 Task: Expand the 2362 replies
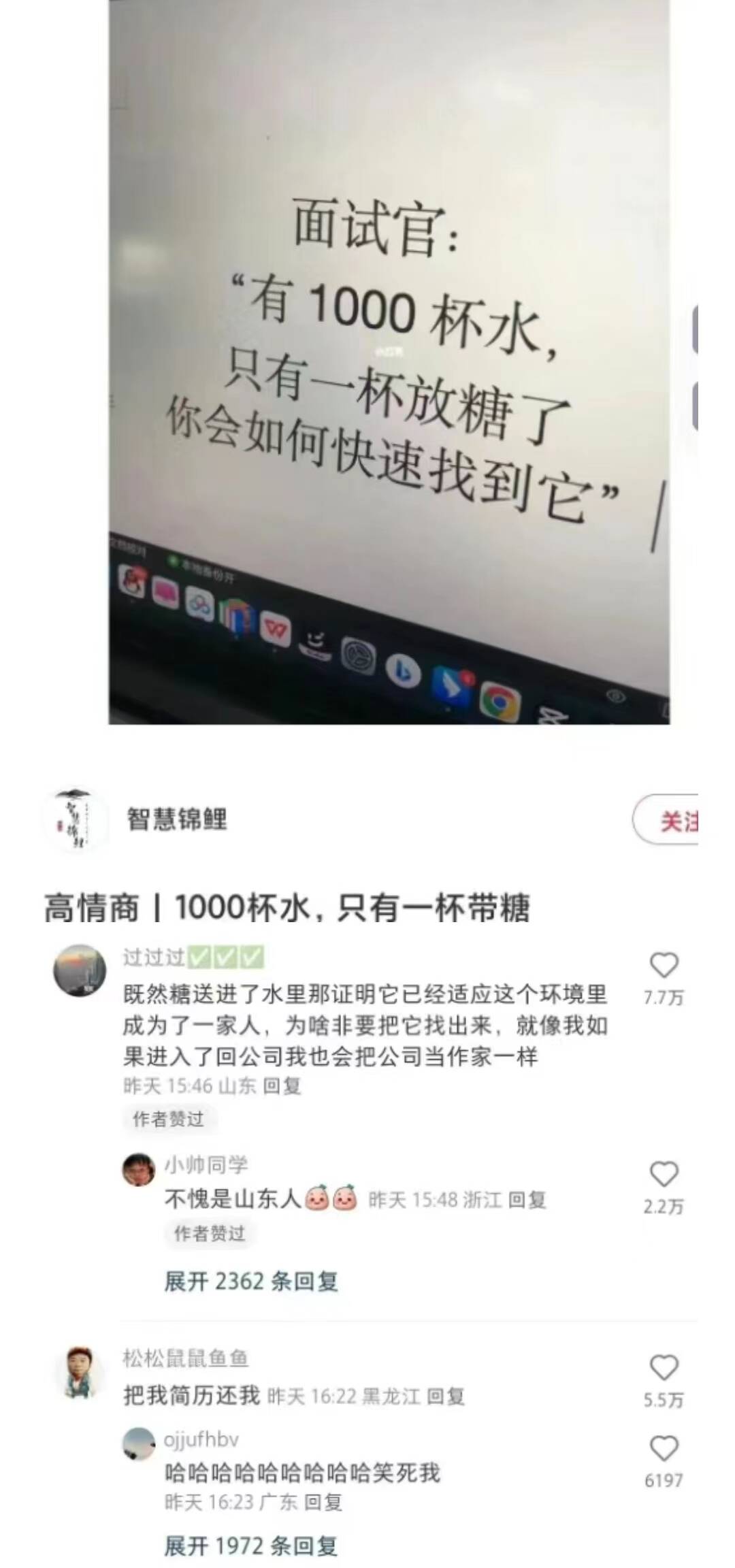click(251, 1281)
